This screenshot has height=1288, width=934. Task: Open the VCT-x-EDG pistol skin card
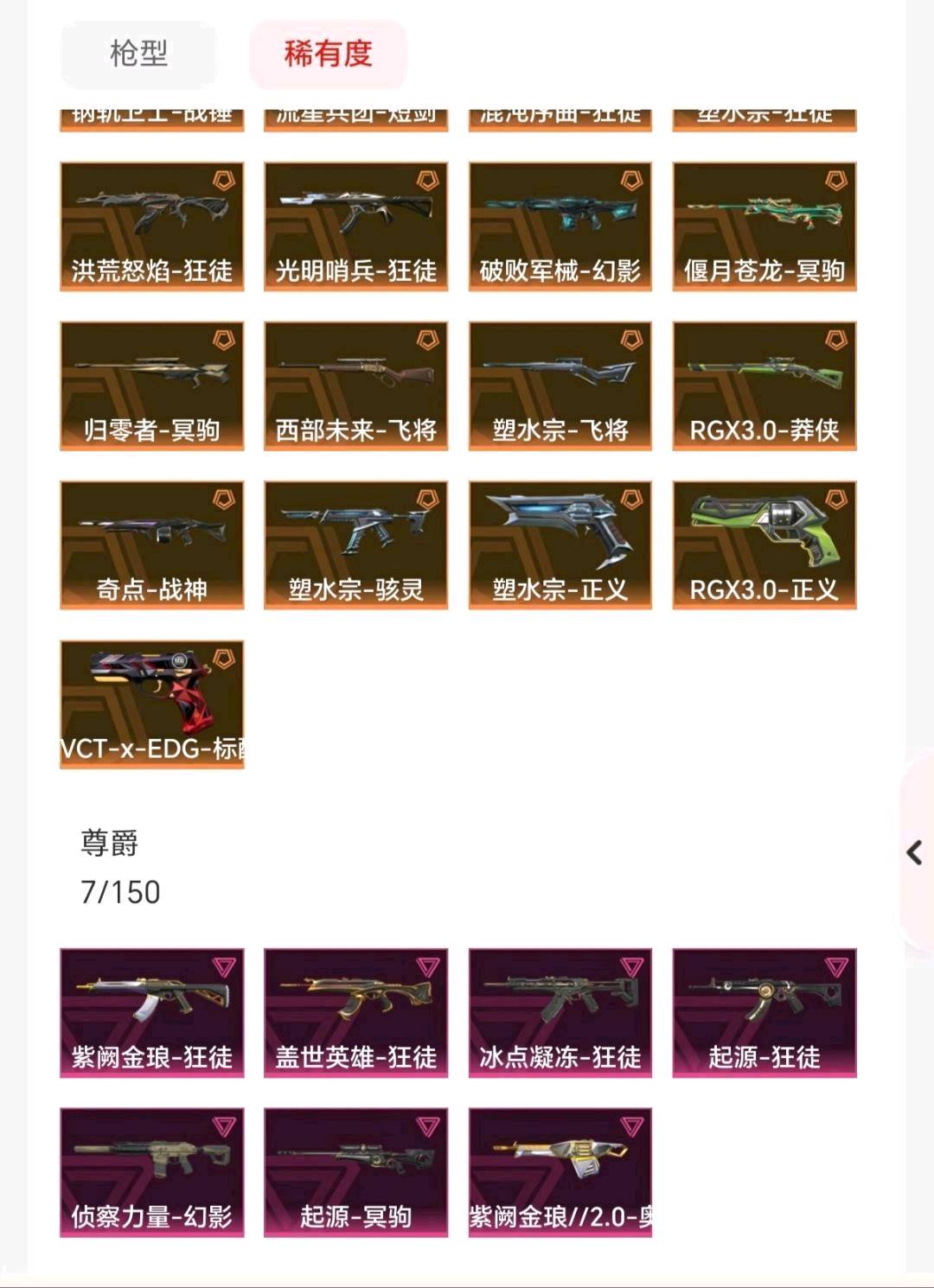pos(152,705)
